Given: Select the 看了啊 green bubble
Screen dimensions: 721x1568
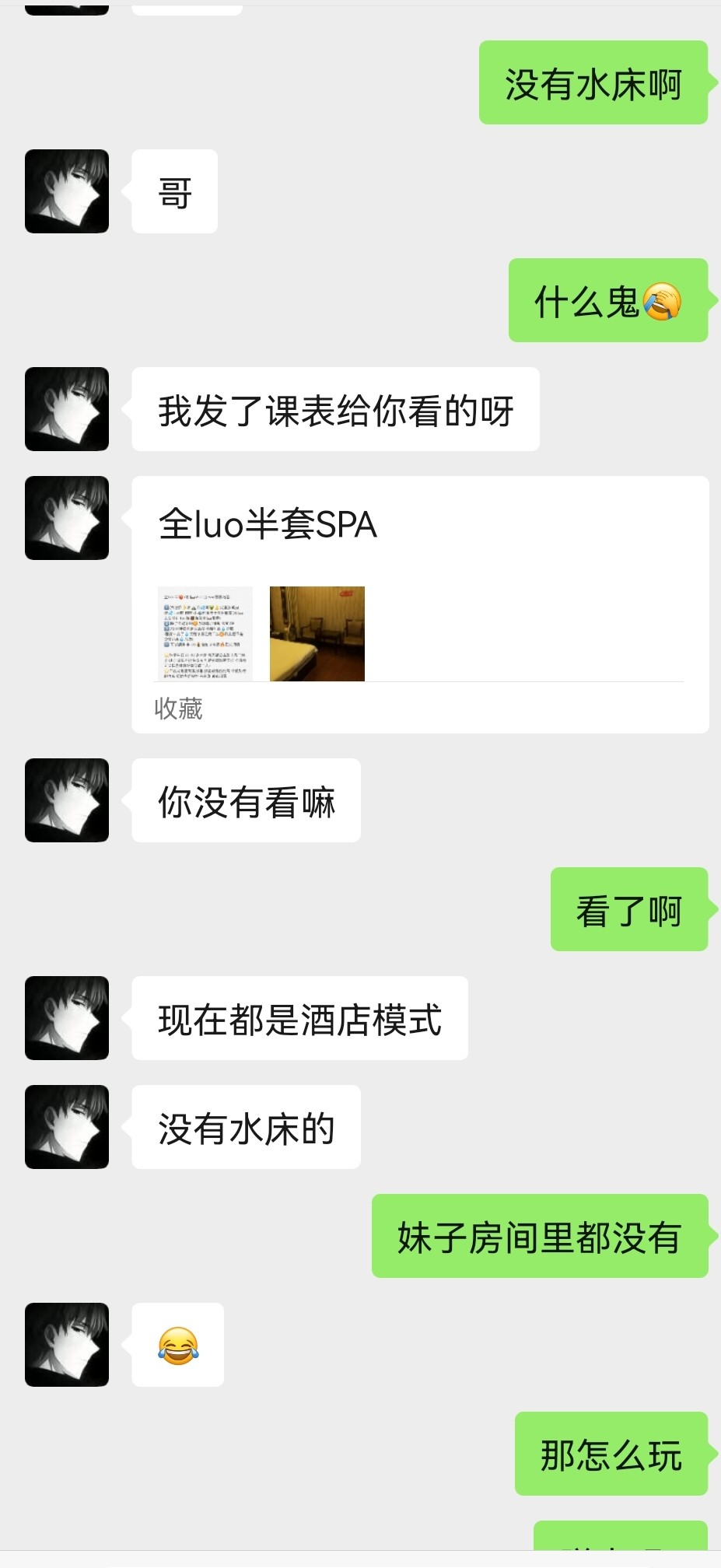Looking at the screenshot, I should click(628, 910).
